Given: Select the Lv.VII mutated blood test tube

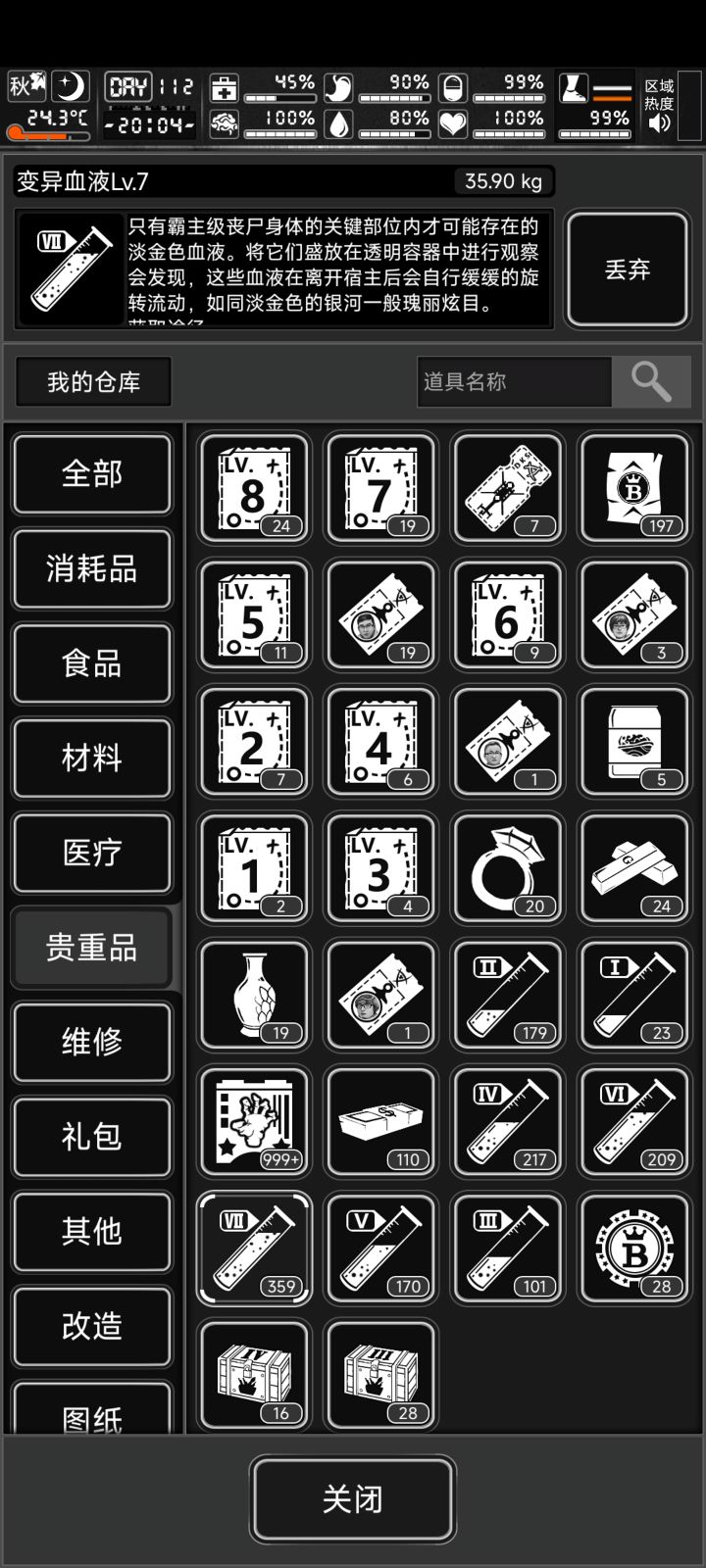Looking at the screenshot, I should pyautogui.click(x=253, y=1249).
